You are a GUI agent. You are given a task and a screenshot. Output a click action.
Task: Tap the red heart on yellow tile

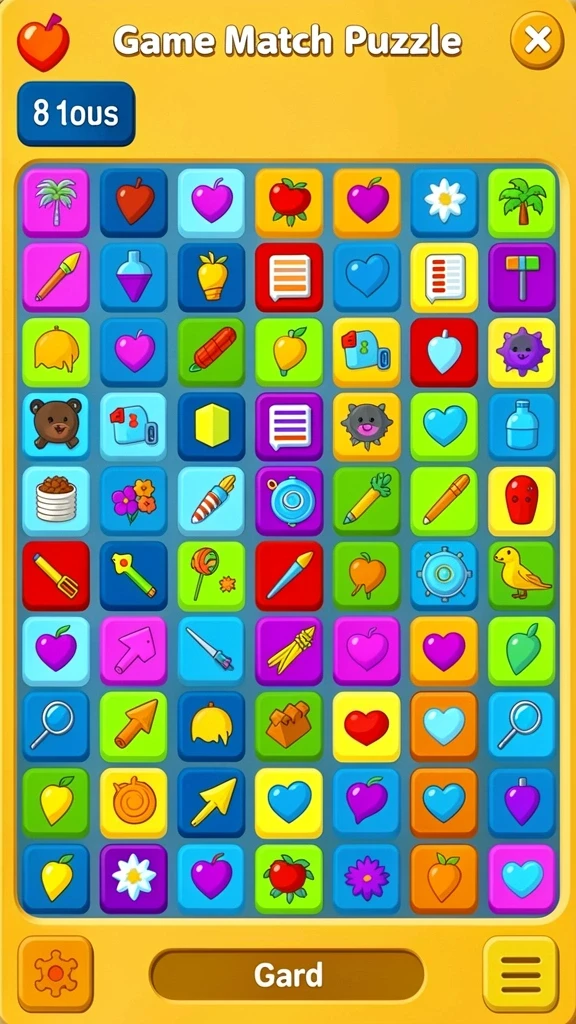pyautogui.click(x=366, y=726)
